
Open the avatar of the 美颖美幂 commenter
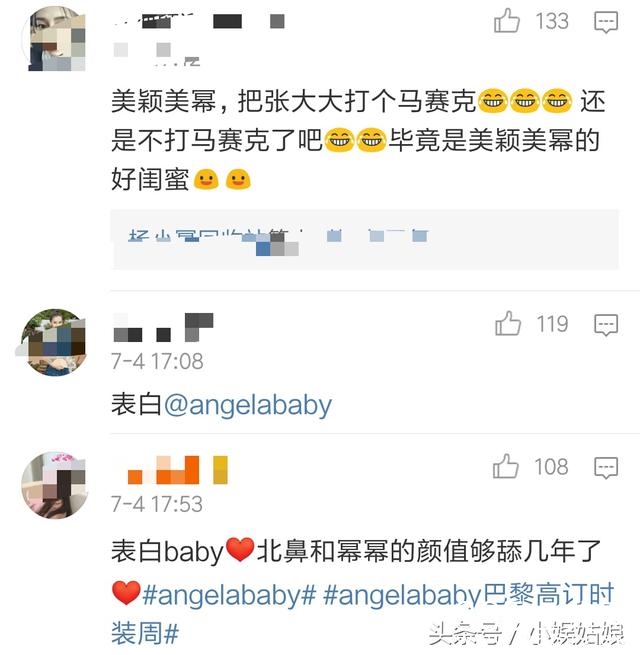(x=55, y=38)
